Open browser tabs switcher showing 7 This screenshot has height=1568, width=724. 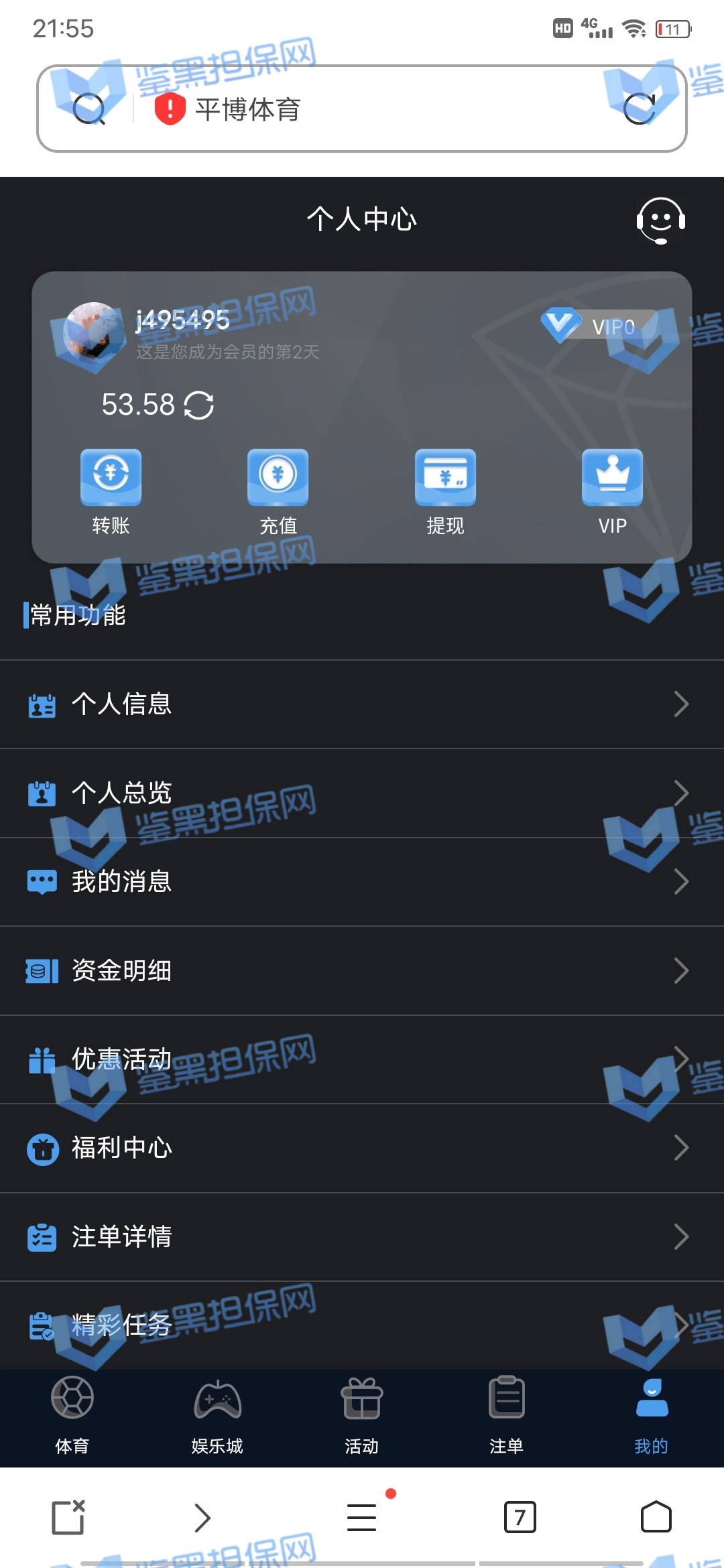[520, 1517]
